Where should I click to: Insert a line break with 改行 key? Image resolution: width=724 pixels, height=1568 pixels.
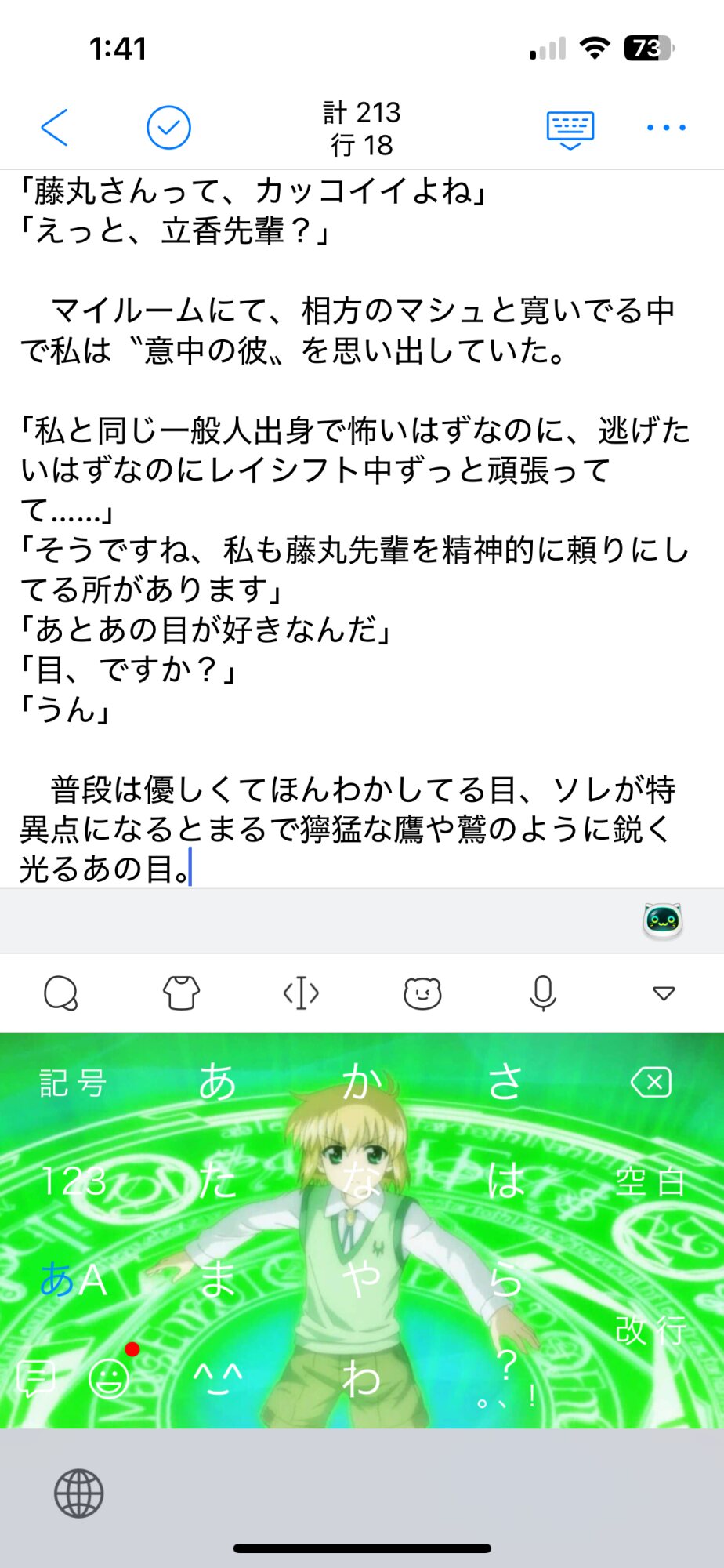click(650, 1330)
